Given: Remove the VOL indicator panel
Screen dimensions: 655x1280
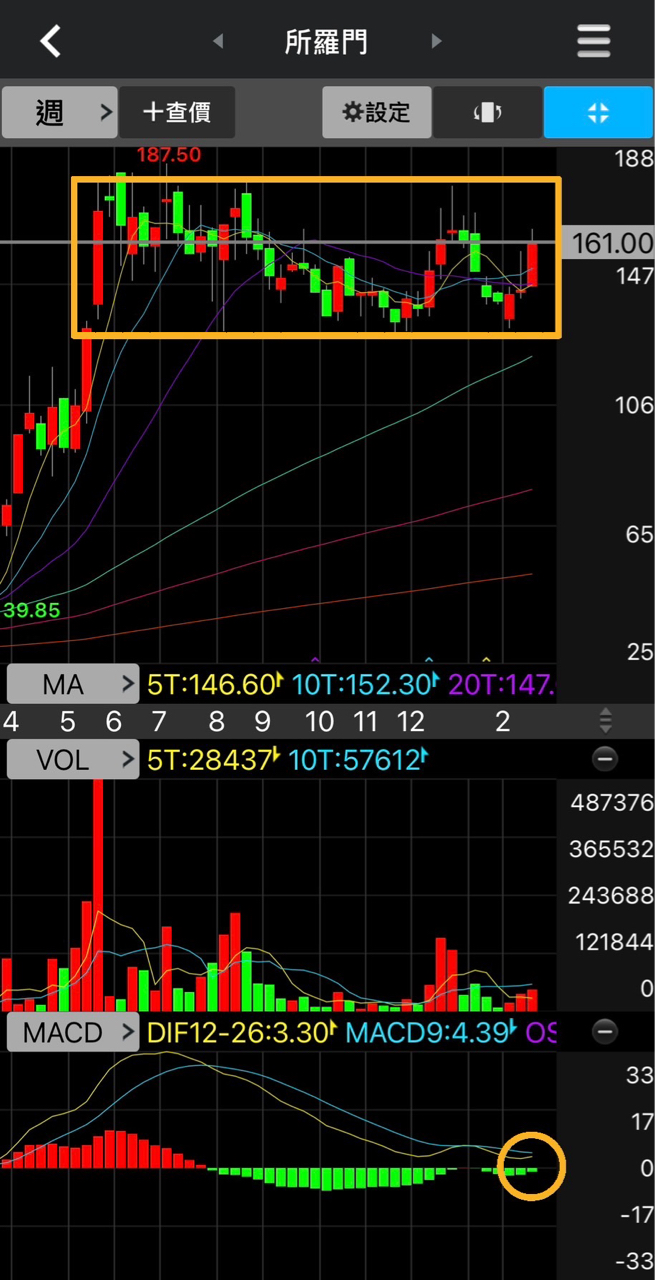Looking at the screenshot, I should coord(605,760).
